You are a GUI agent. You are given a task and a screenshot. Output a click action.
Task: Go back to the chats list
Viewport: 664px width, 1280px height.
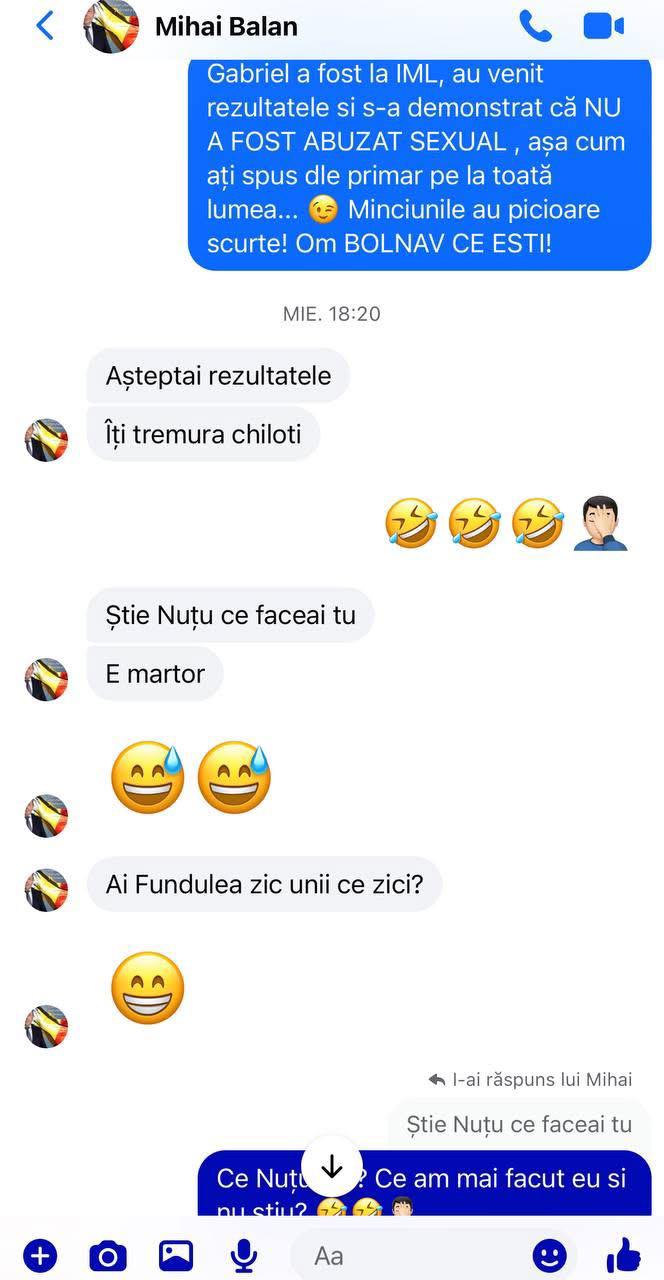44,26
